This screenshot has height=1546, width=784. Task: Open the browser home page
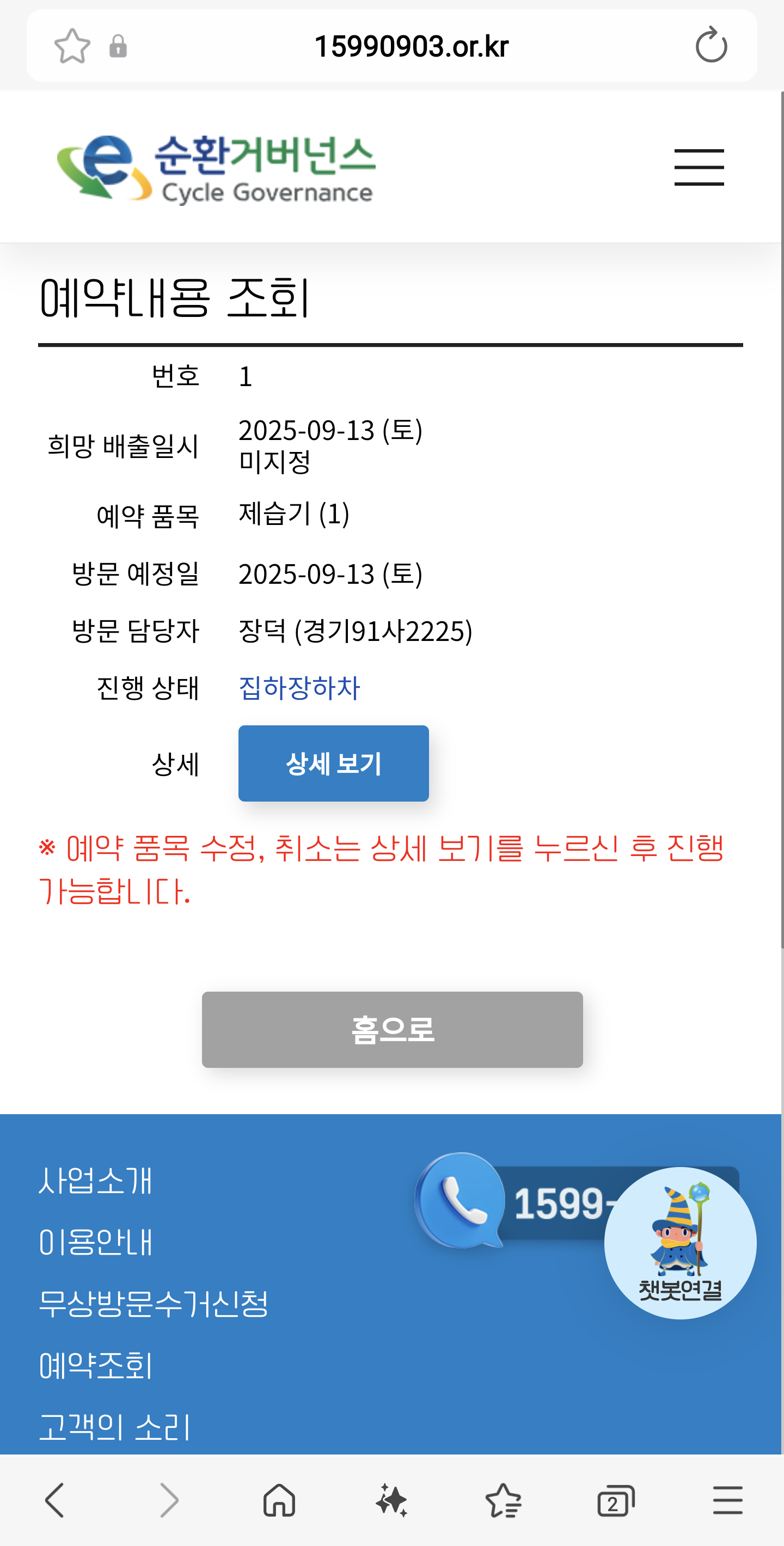(279, 1500)
